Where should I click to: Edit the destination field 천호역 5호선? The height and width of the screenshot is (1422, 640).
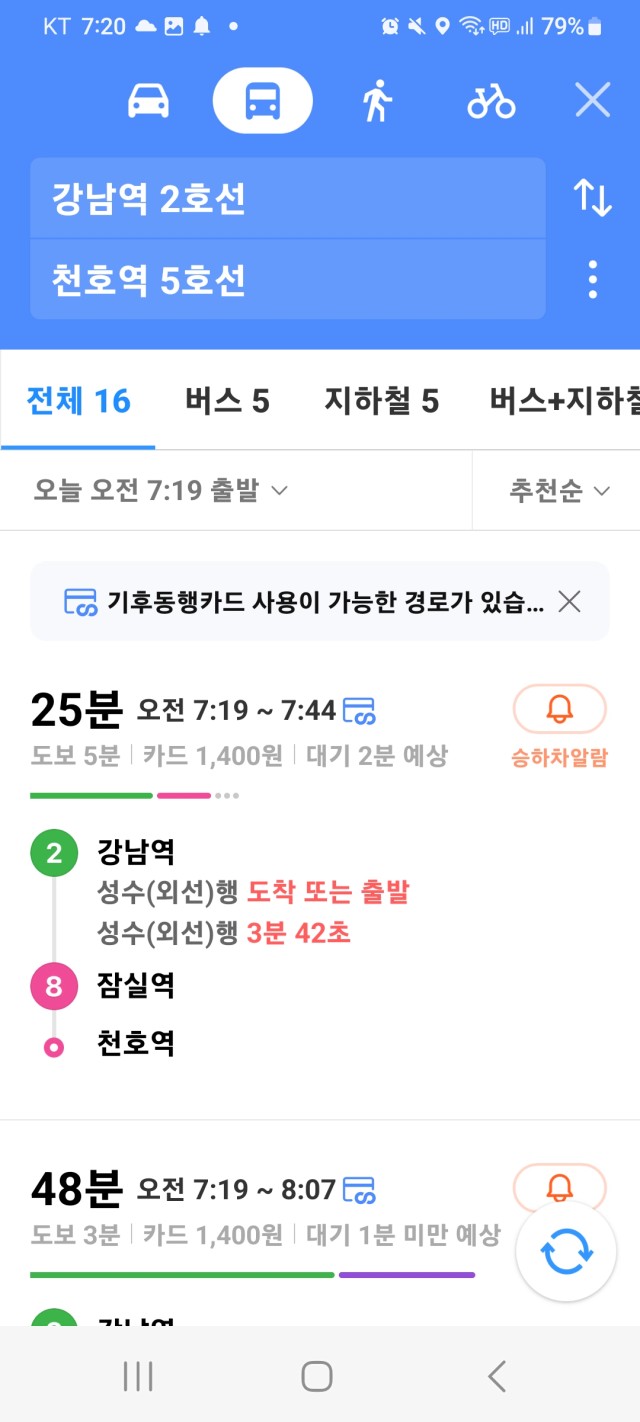tap(288, 279)
